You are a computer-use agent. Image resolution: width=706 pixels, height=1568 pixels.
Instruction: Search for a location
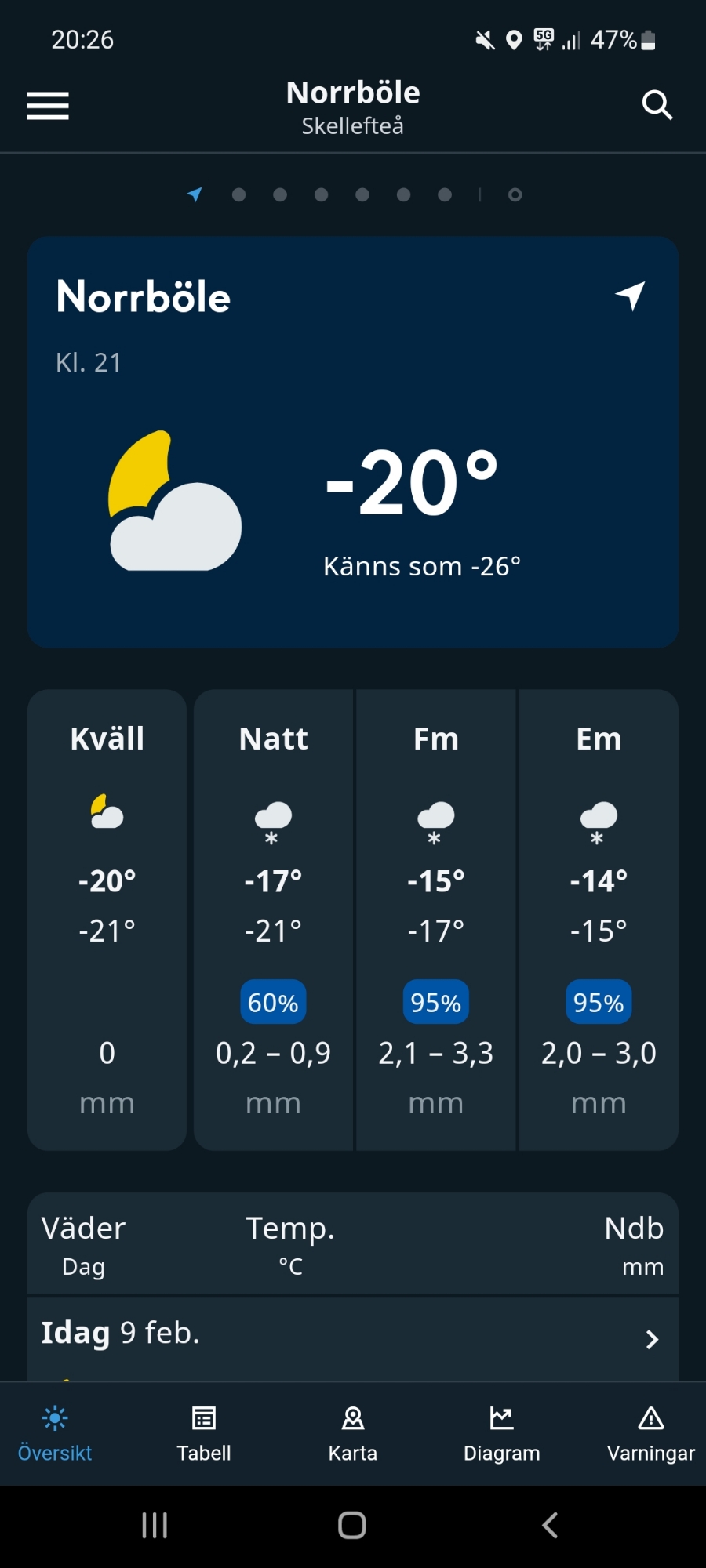[657, 105]
